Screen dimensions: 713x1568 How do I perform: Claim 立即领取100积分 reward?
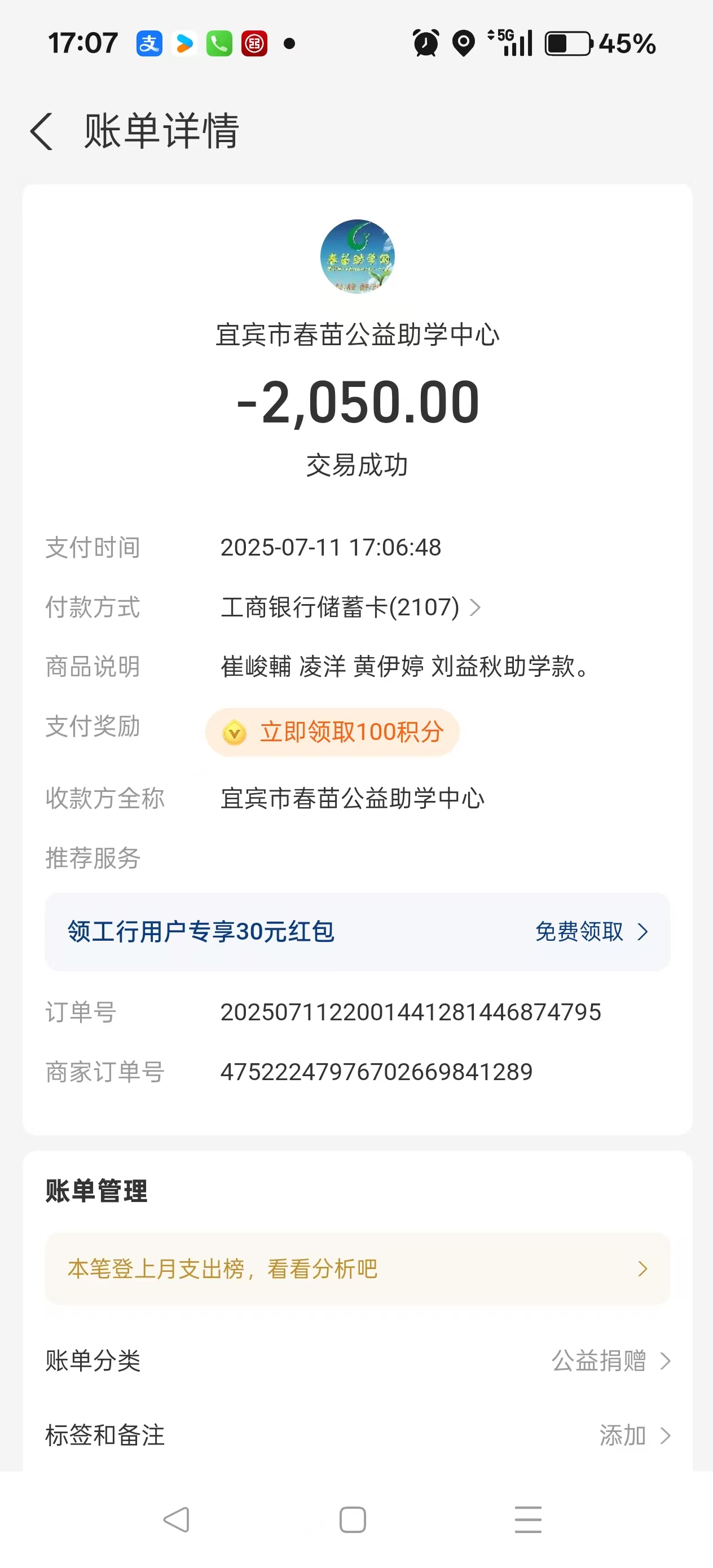332,732
